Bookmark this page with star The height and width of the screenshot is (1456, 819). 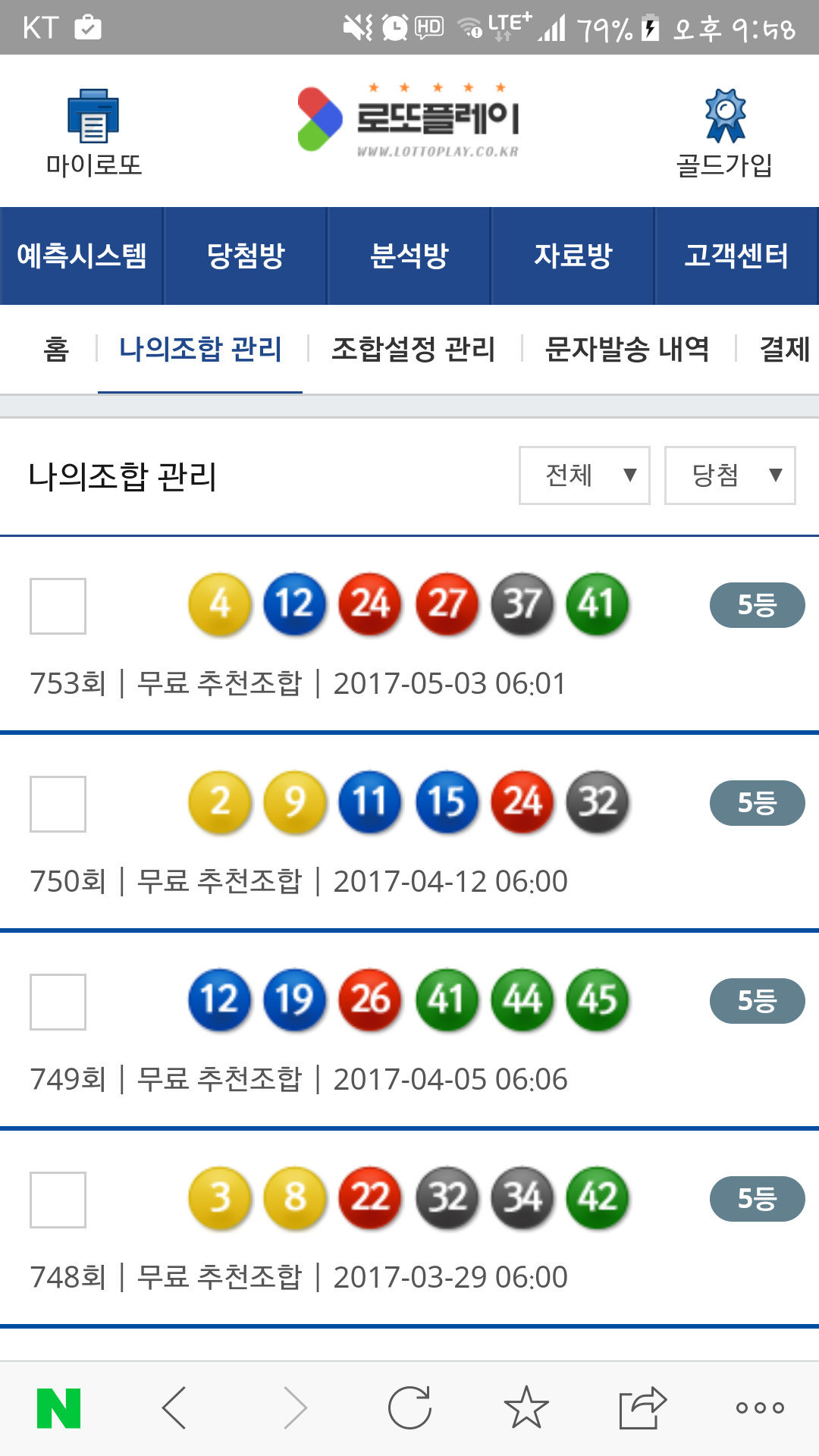tap(526, 1408)
